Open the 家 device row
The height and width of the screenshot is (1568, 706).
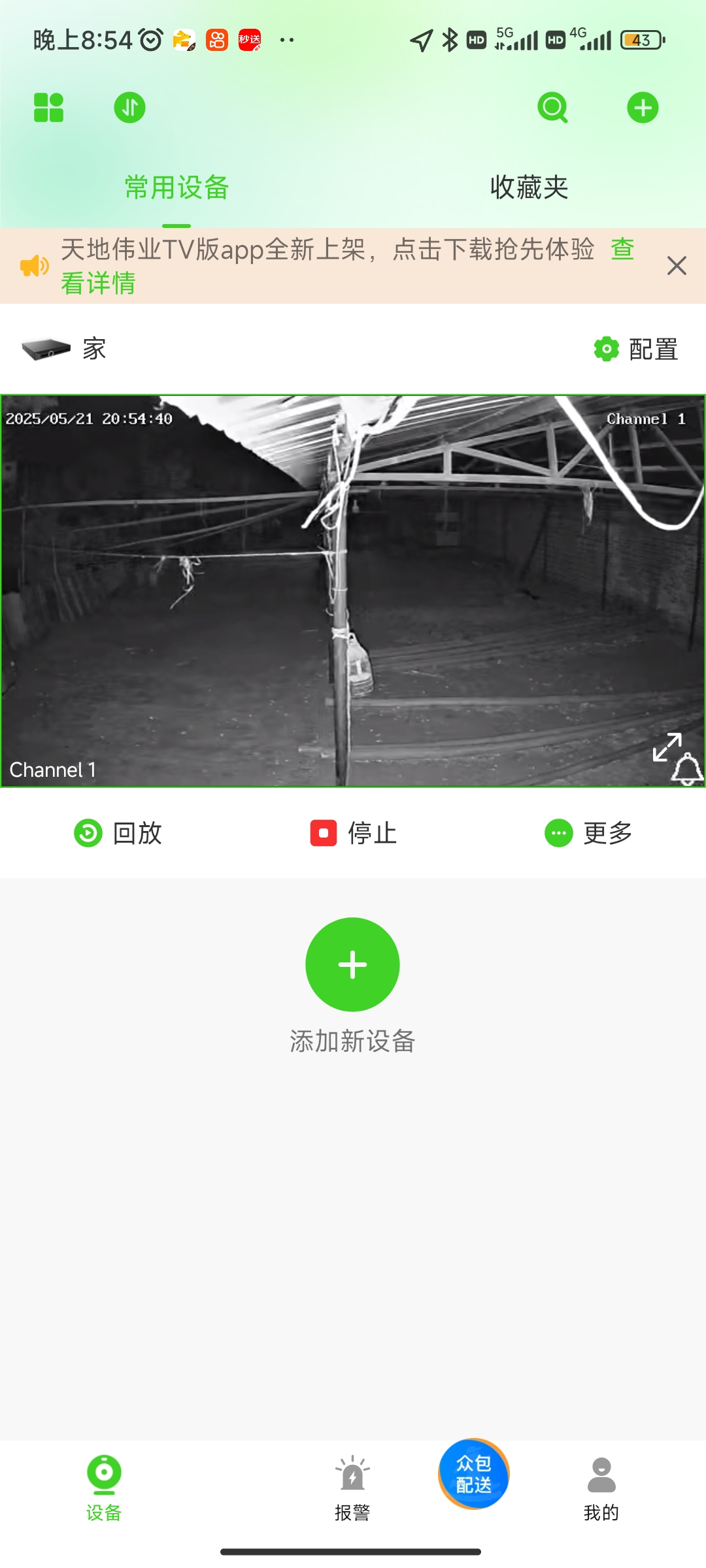[353, 350]
